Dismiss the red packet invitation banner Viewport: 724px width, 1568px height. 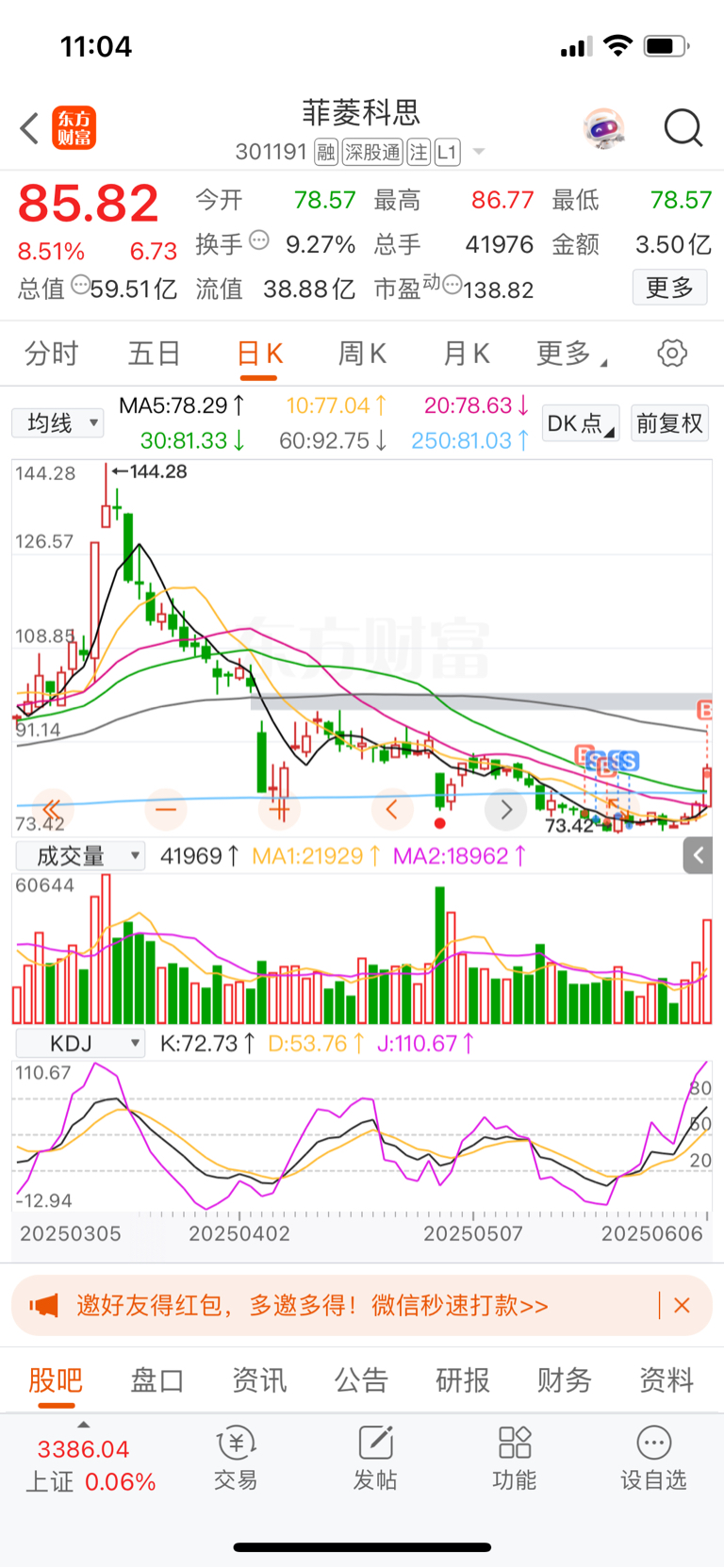(683, 1306)
